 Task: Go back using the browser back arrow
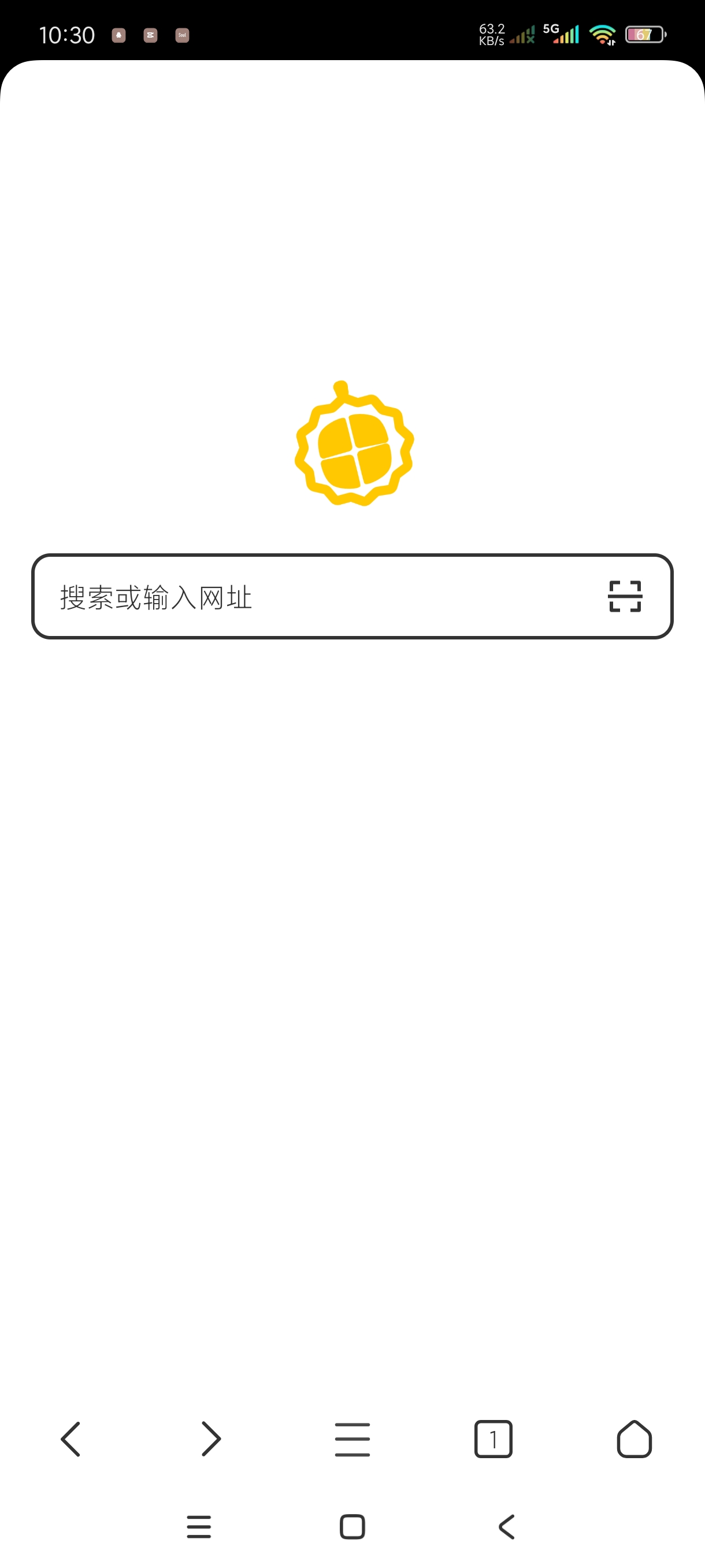[x=70, y=1439]
